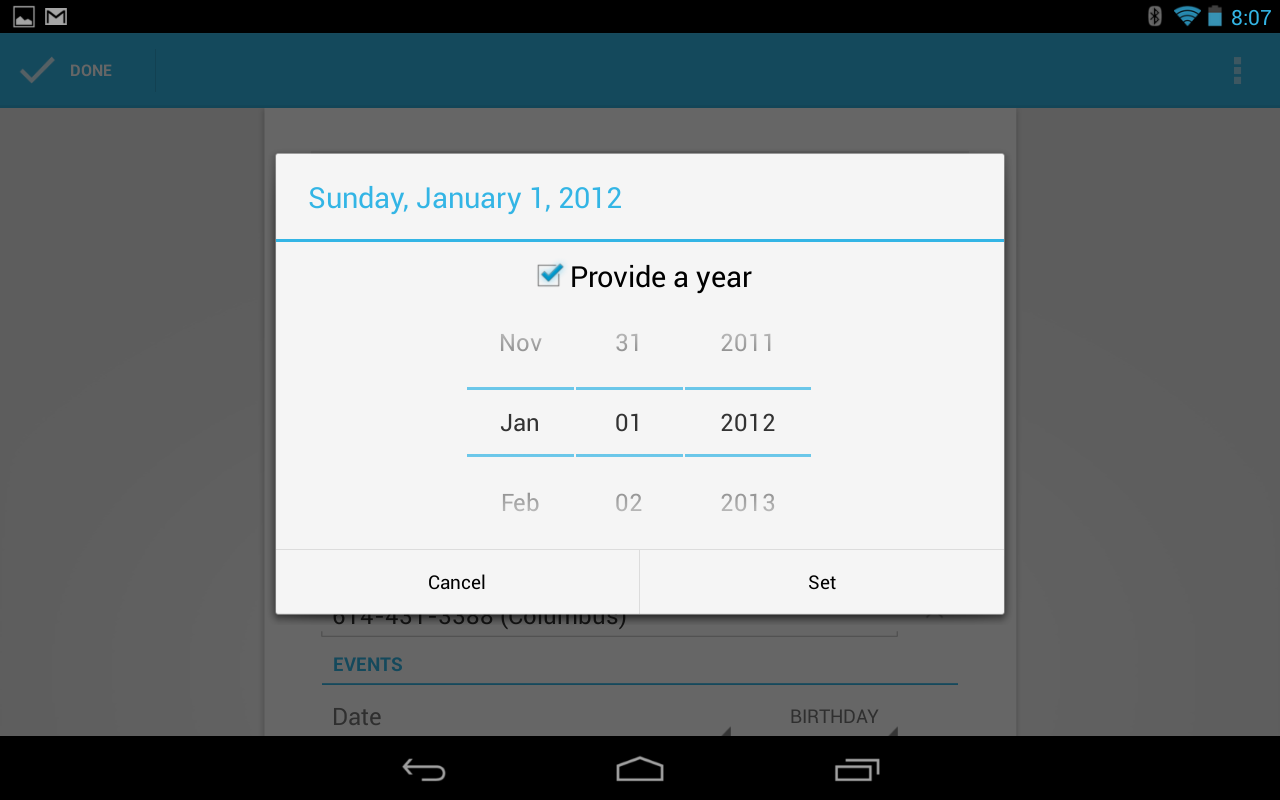
Task: Go back using system back button
Action: 424,769
